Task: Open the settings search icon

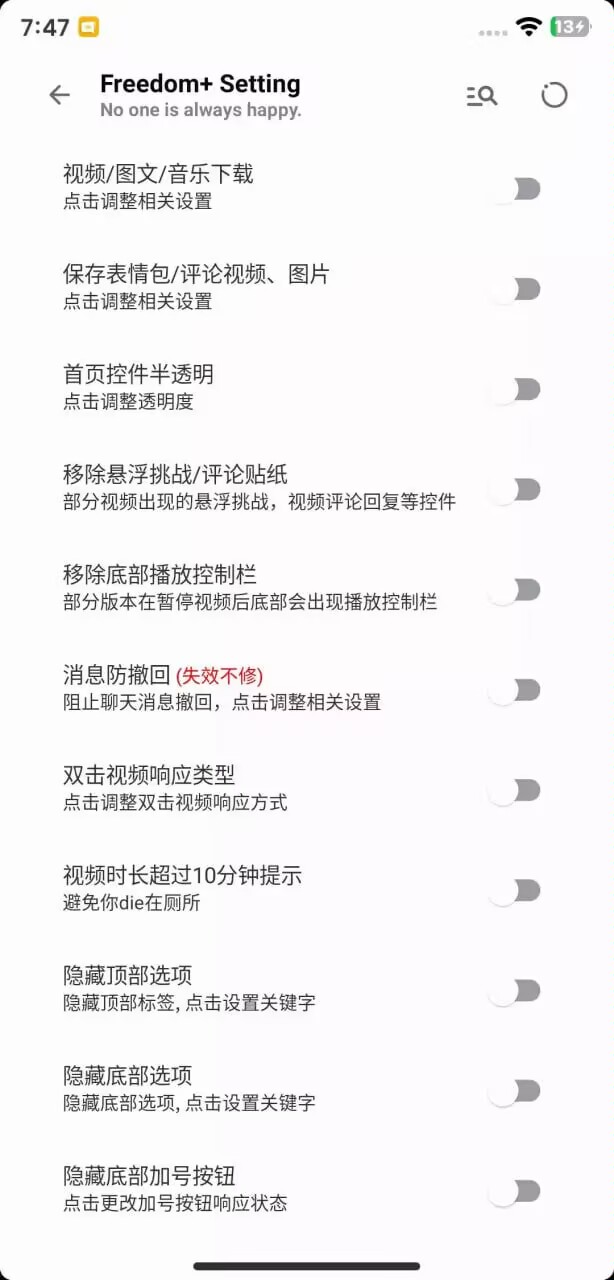Action: click(482, 96)
